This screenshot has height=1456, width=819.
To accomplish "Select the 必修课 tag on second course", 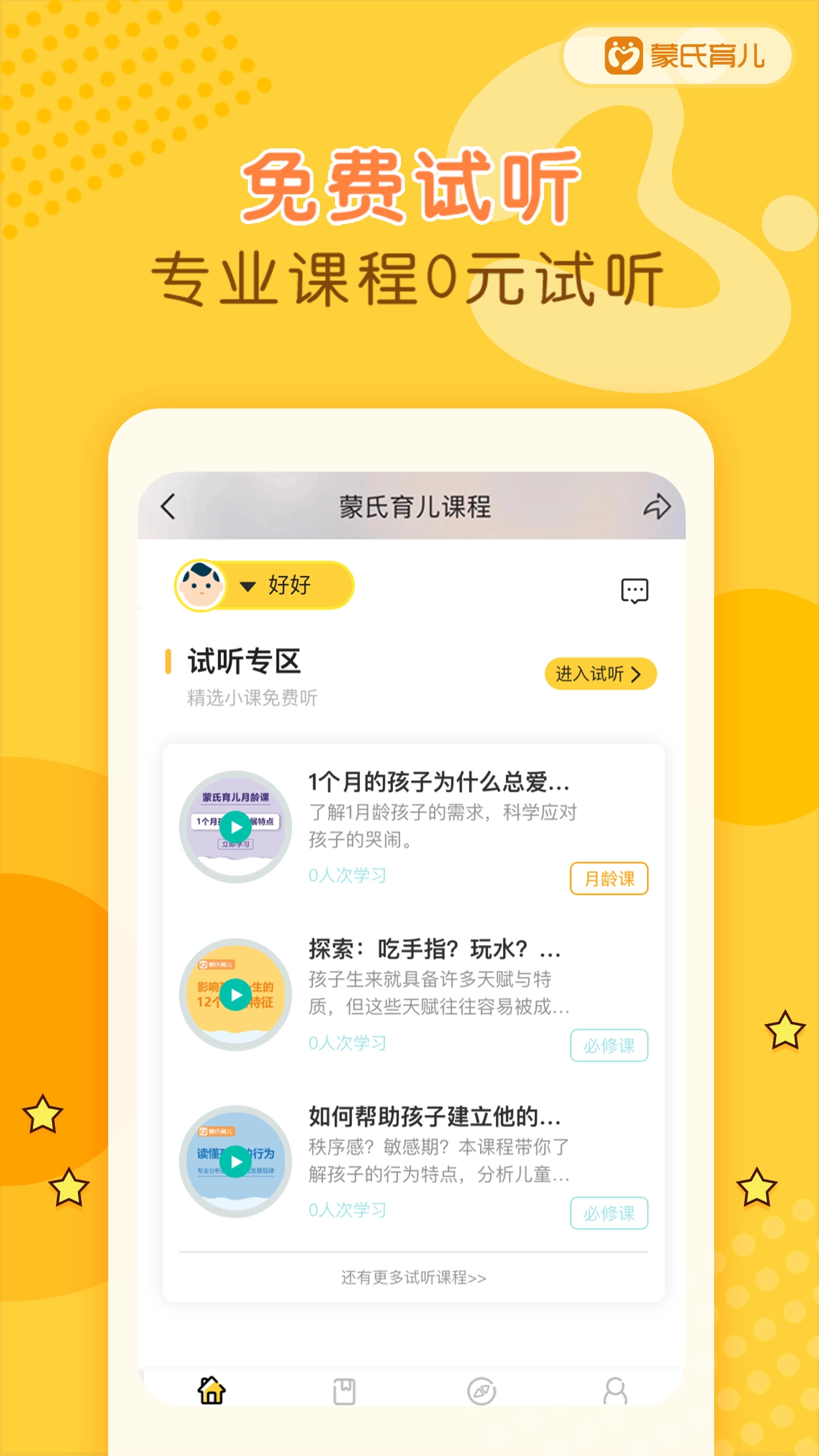I will [608, 1045].
